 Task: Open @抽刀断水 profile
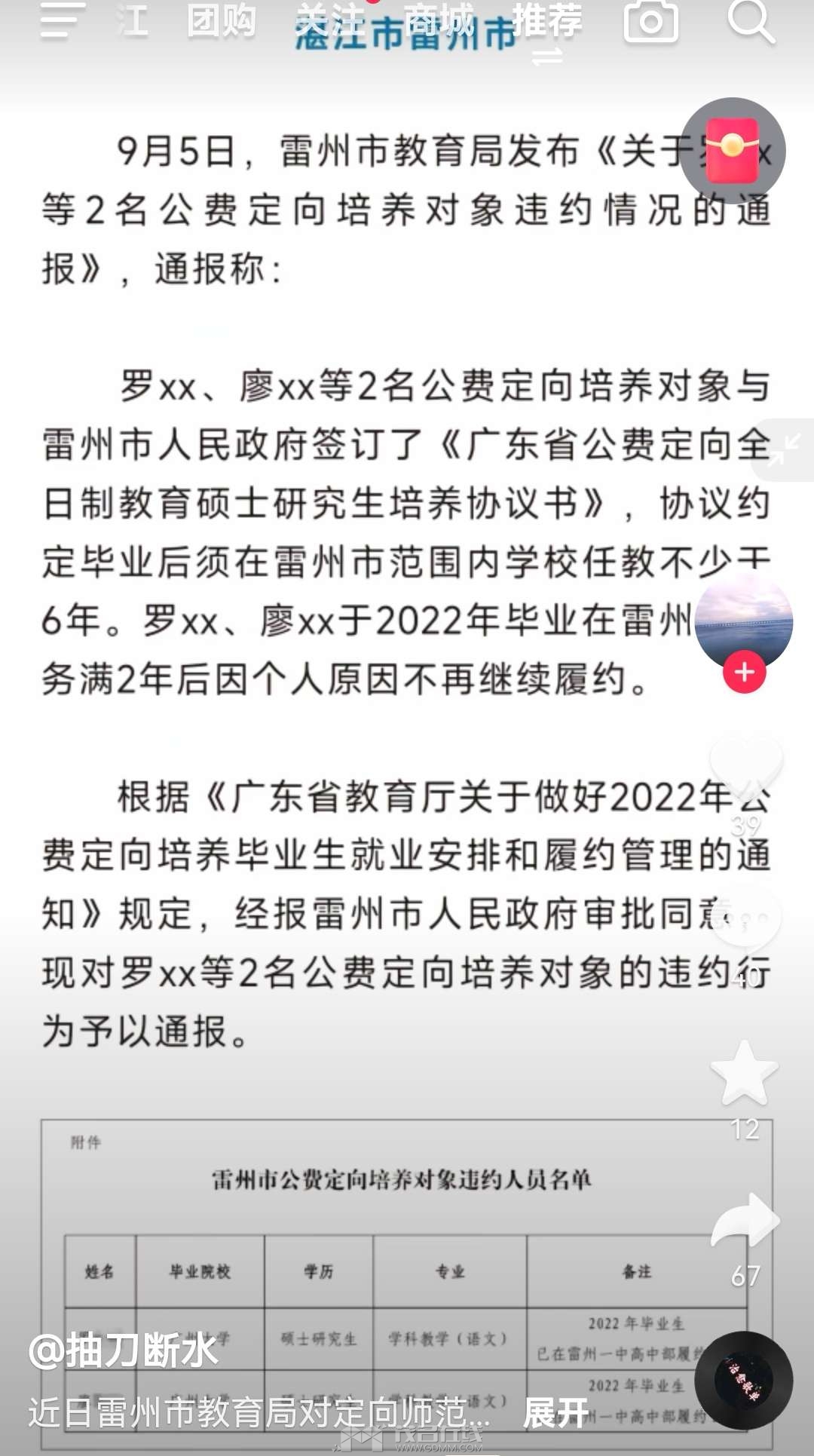point(124,1350)
